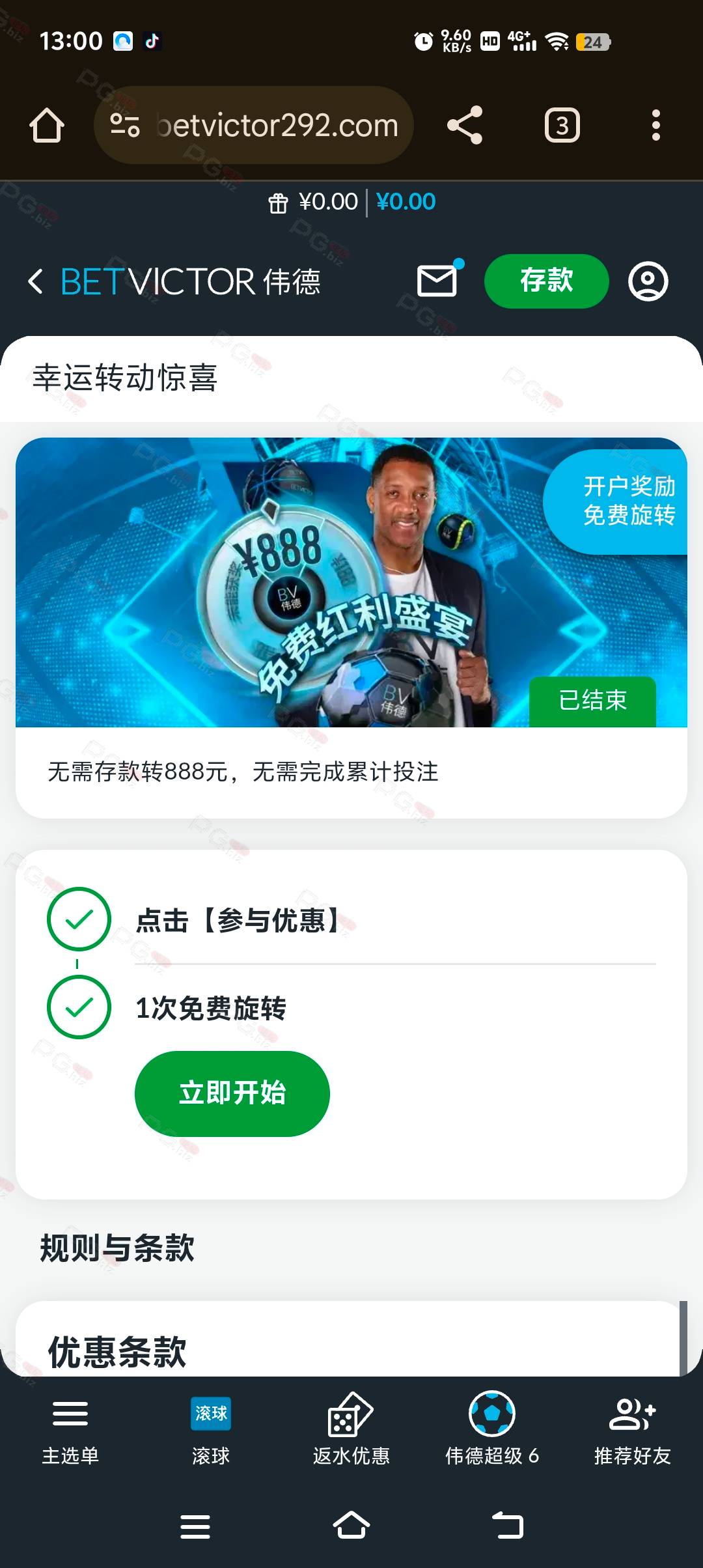Go back using the BetVictor back arrow
Viewport: 703px width, 1568px height.
(x=36, y=282)
